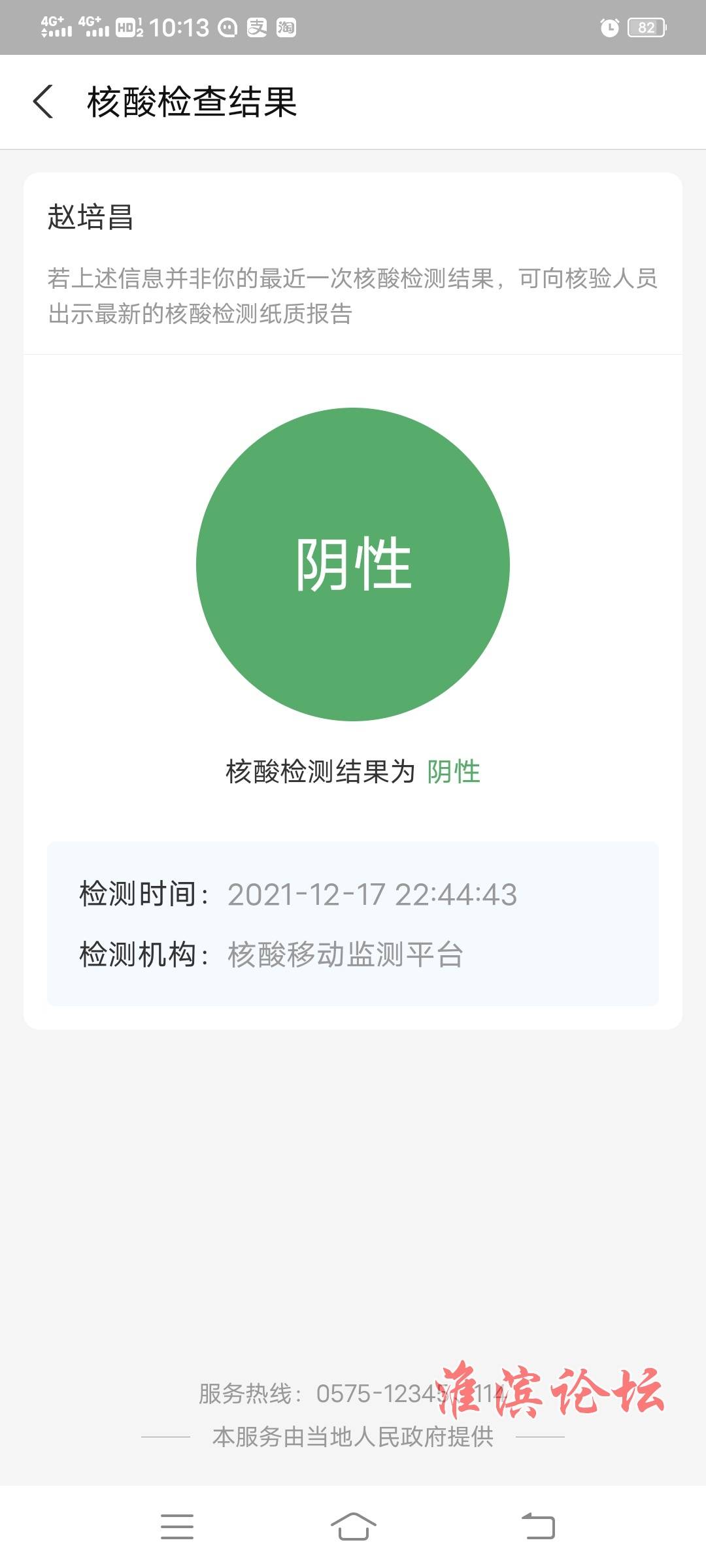Tap the system home button
706x1568 pixels.
[x=353, y=1526]
